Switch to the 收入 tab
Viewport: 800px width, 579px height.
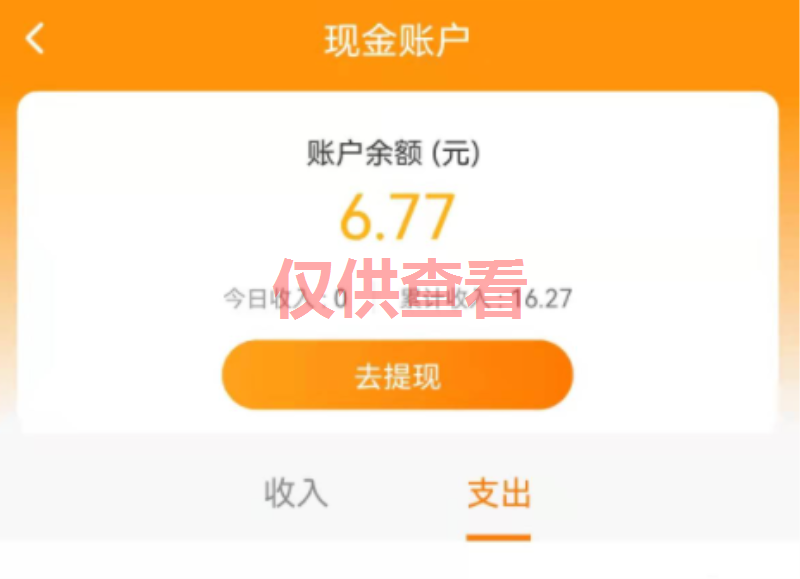[296, 493]
